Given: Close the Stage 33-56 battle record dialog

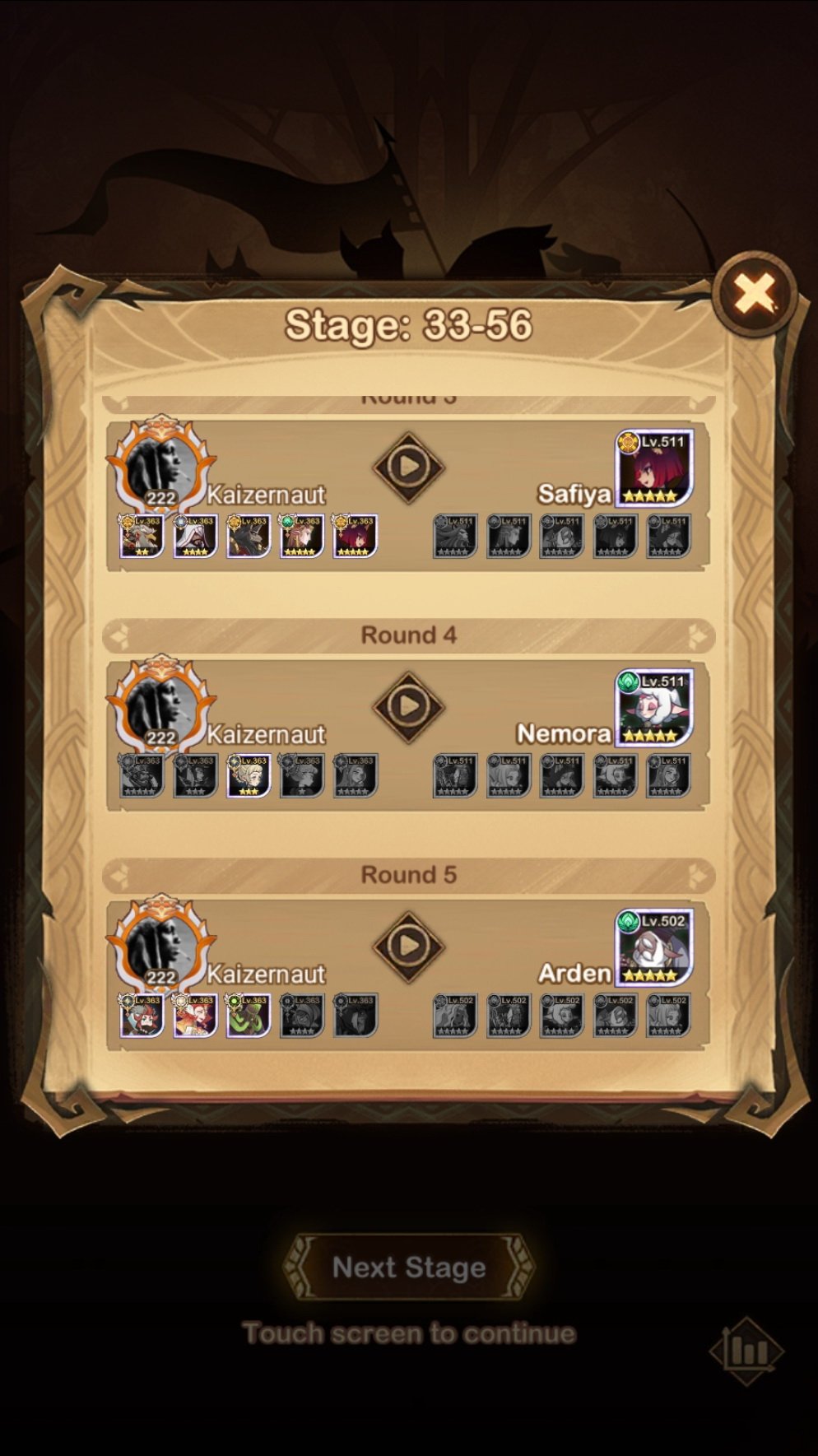Looking at the screenshot, I should [x=755, y=293].
